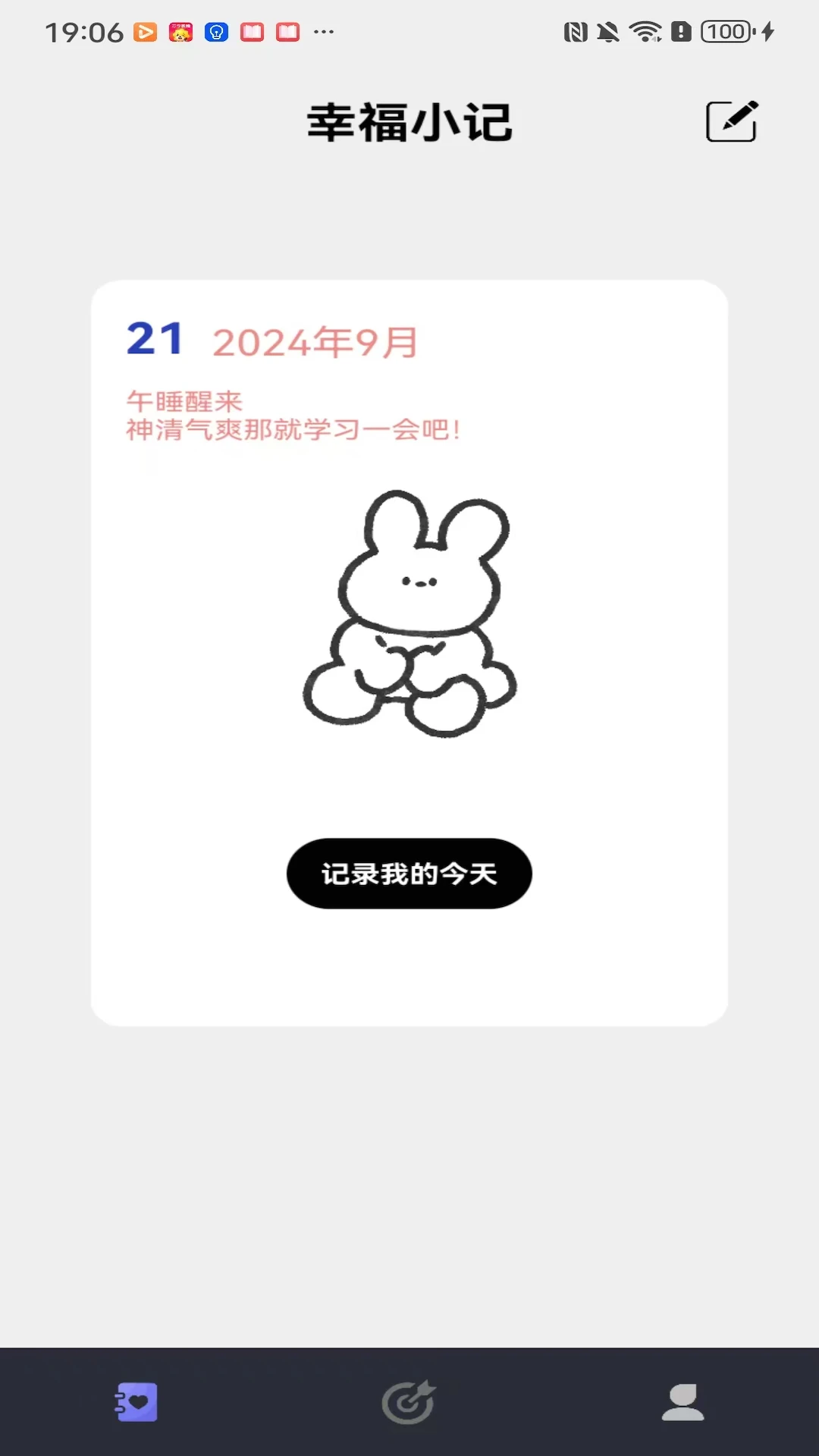
Task: Tap the 记录我的今天 button
Action: [409, 874]
